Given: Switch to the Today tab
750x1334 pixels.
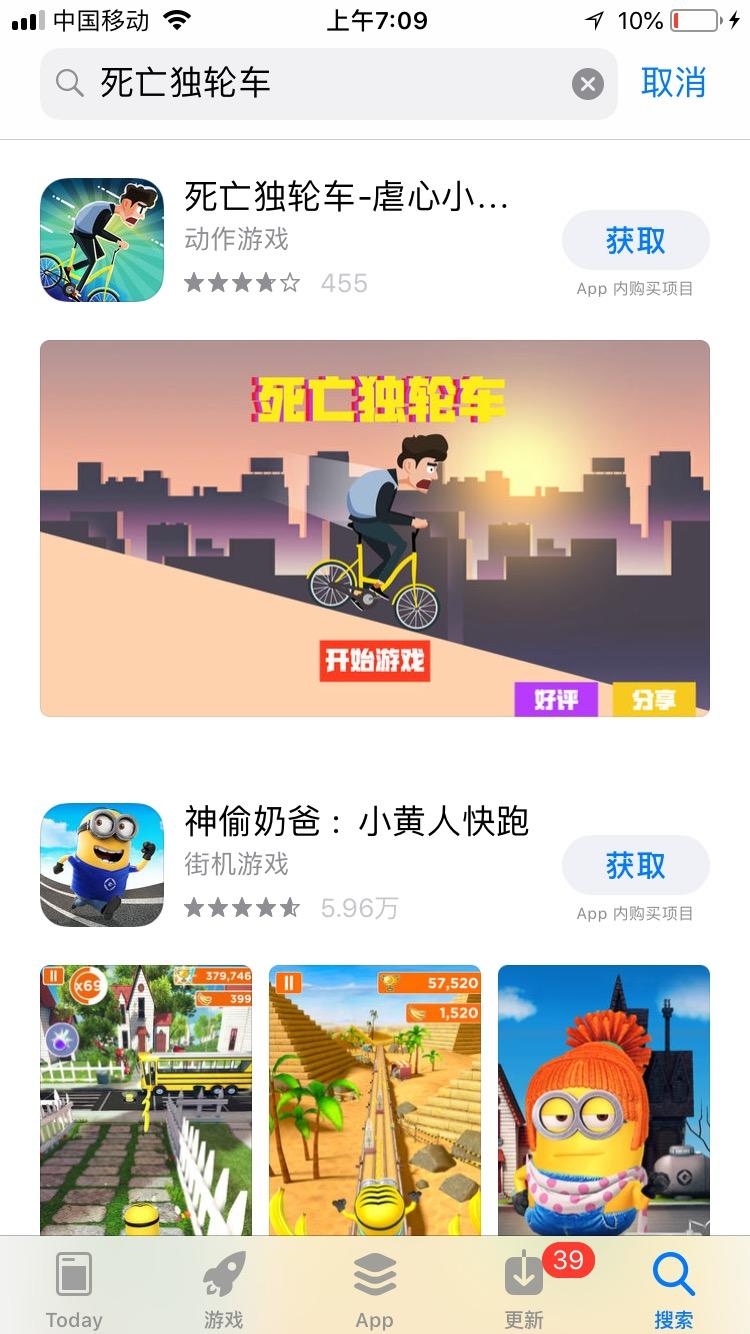Looking at the screenshot, I should tap(74, 1289).
